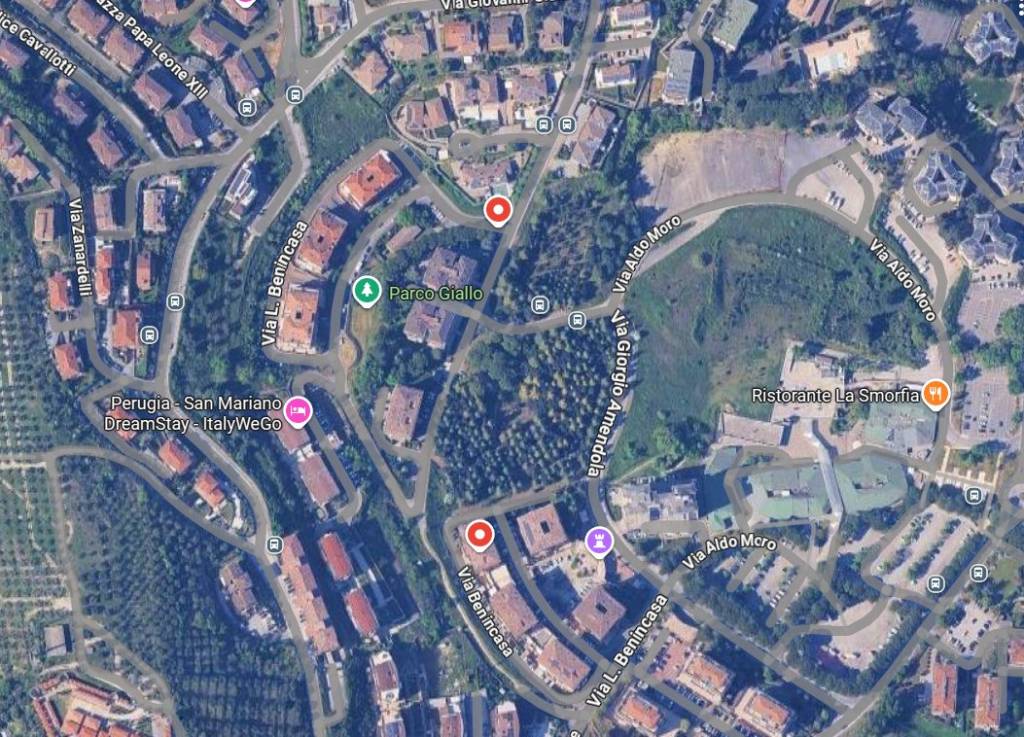Open the Parco Giallo park marker
The width and height of the screenshot is (1024, 737).
tap(368, 292)
